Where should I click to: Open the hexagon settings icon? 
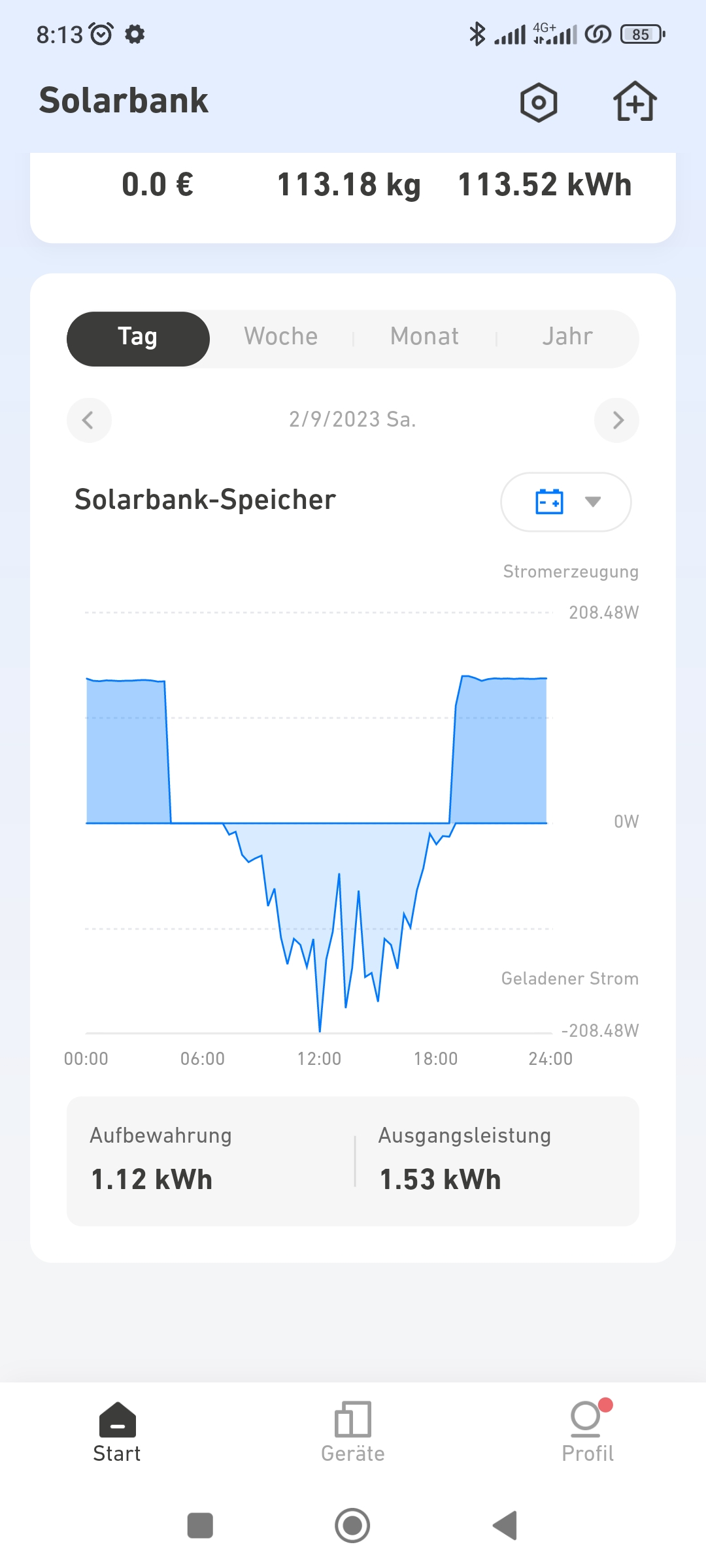(x=539, y=103)
